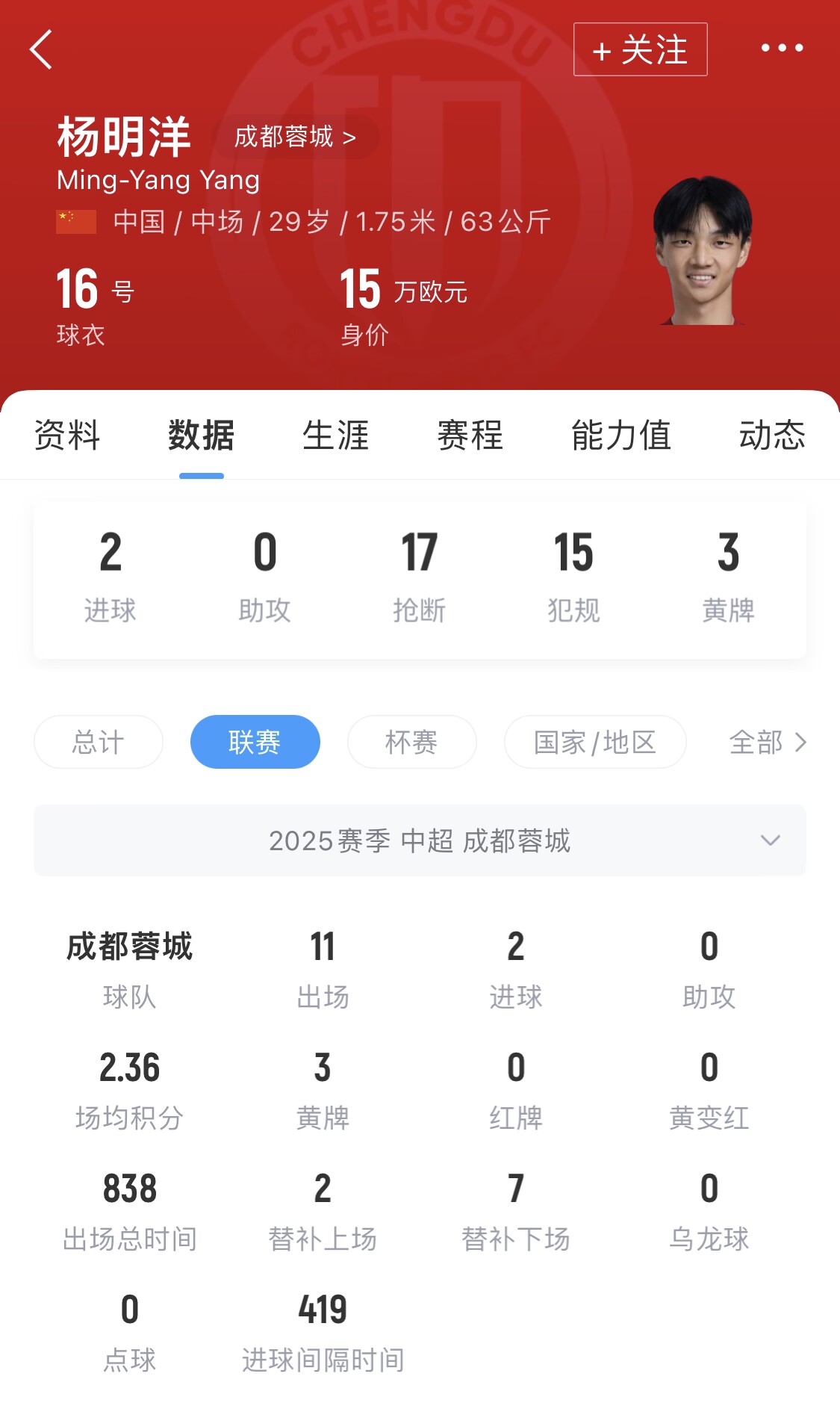Image resolution: width=840 pixels, height=1406 pixels.
Task: Follow player with the 关注 button
Action: [640, 49]
